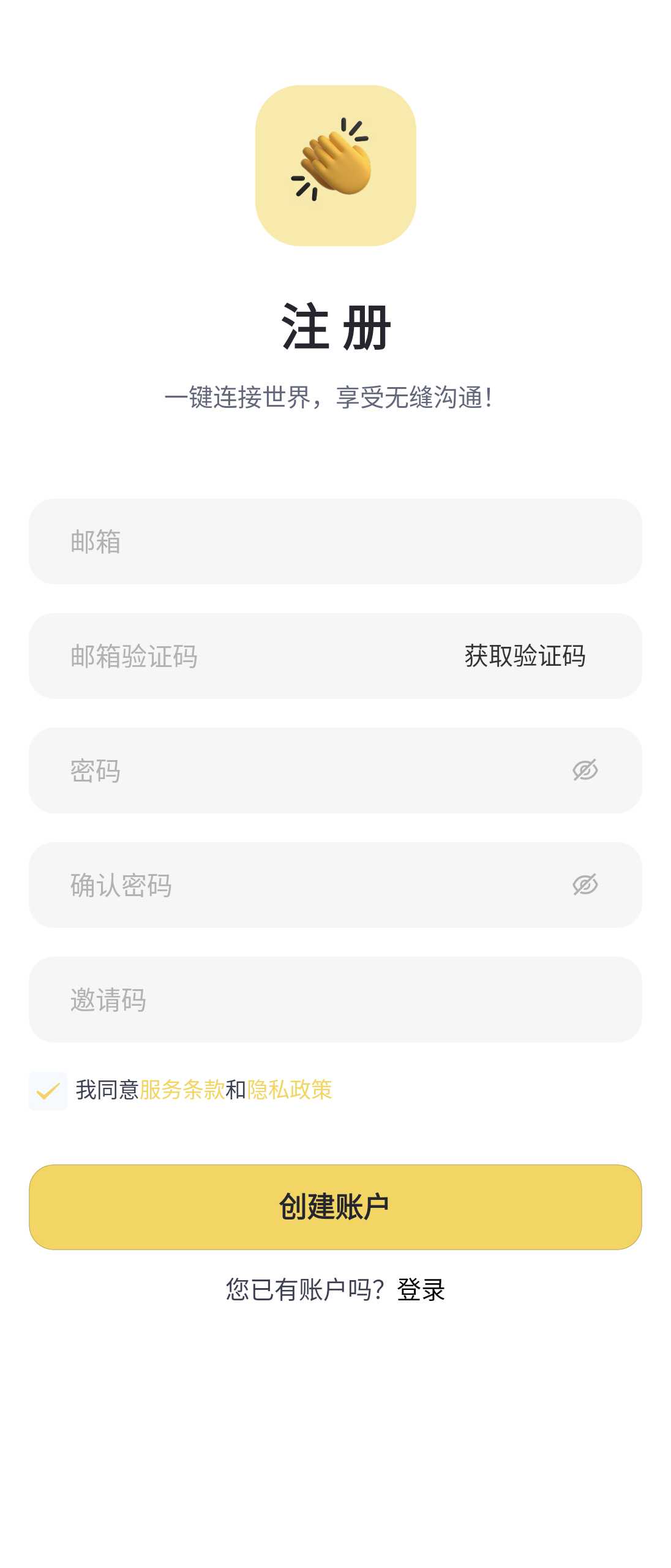Focus the 邮箱验证码 input field
The image size is (671, 1568).
point(245,656)
